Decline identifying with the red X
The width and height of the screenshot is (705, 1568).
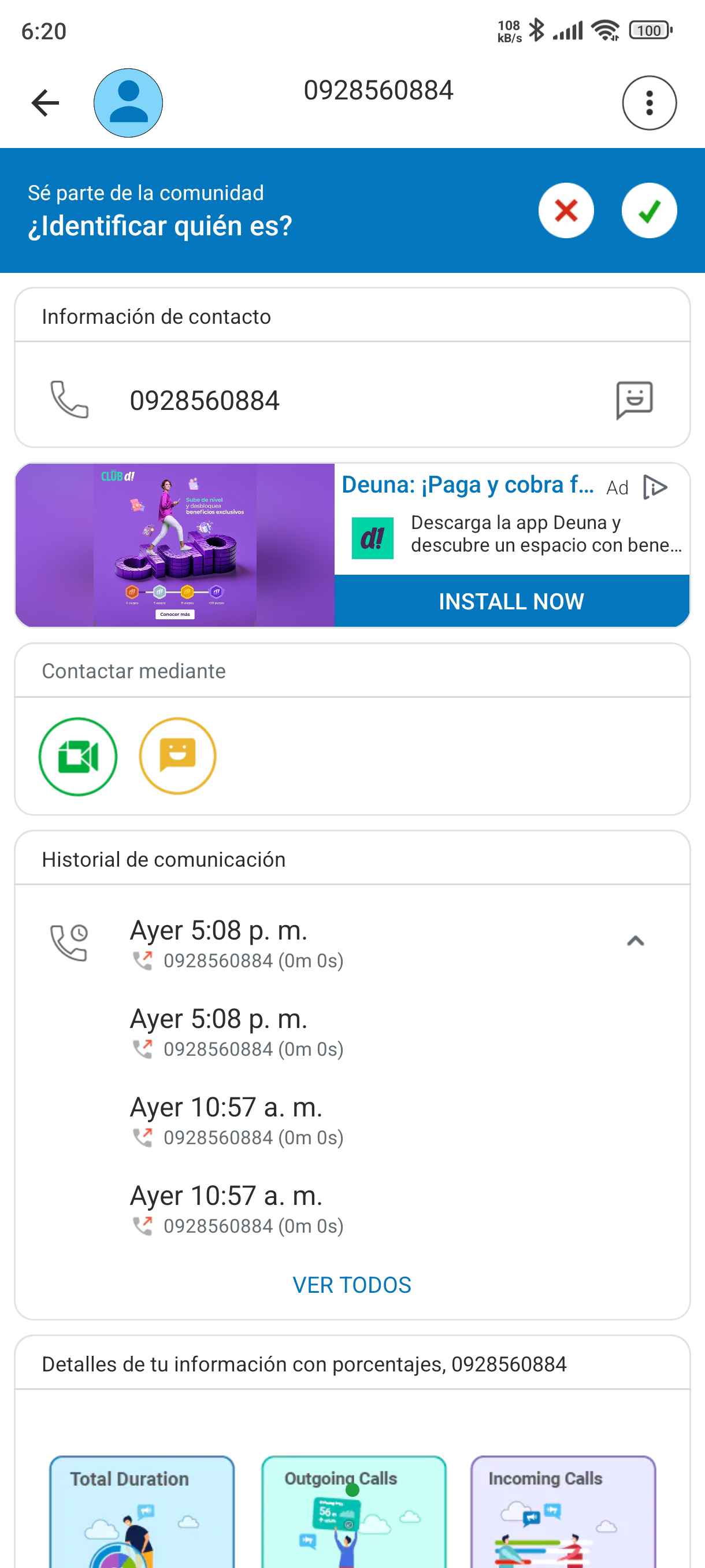pos(566,210)
